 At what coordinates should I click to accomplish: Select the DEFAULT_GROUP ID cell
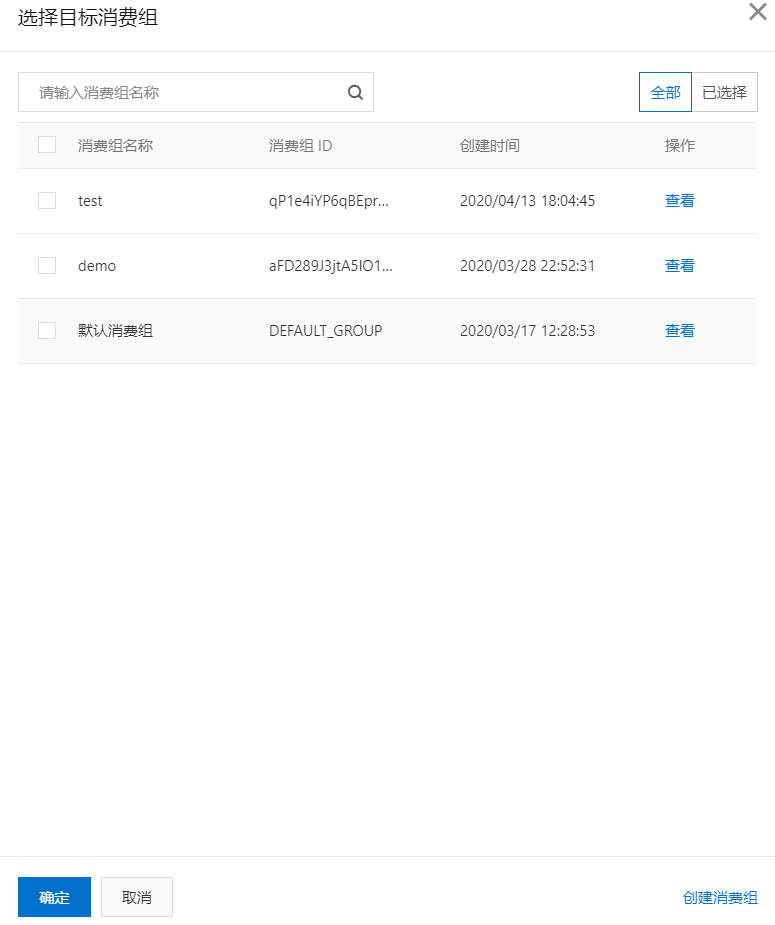326,330
